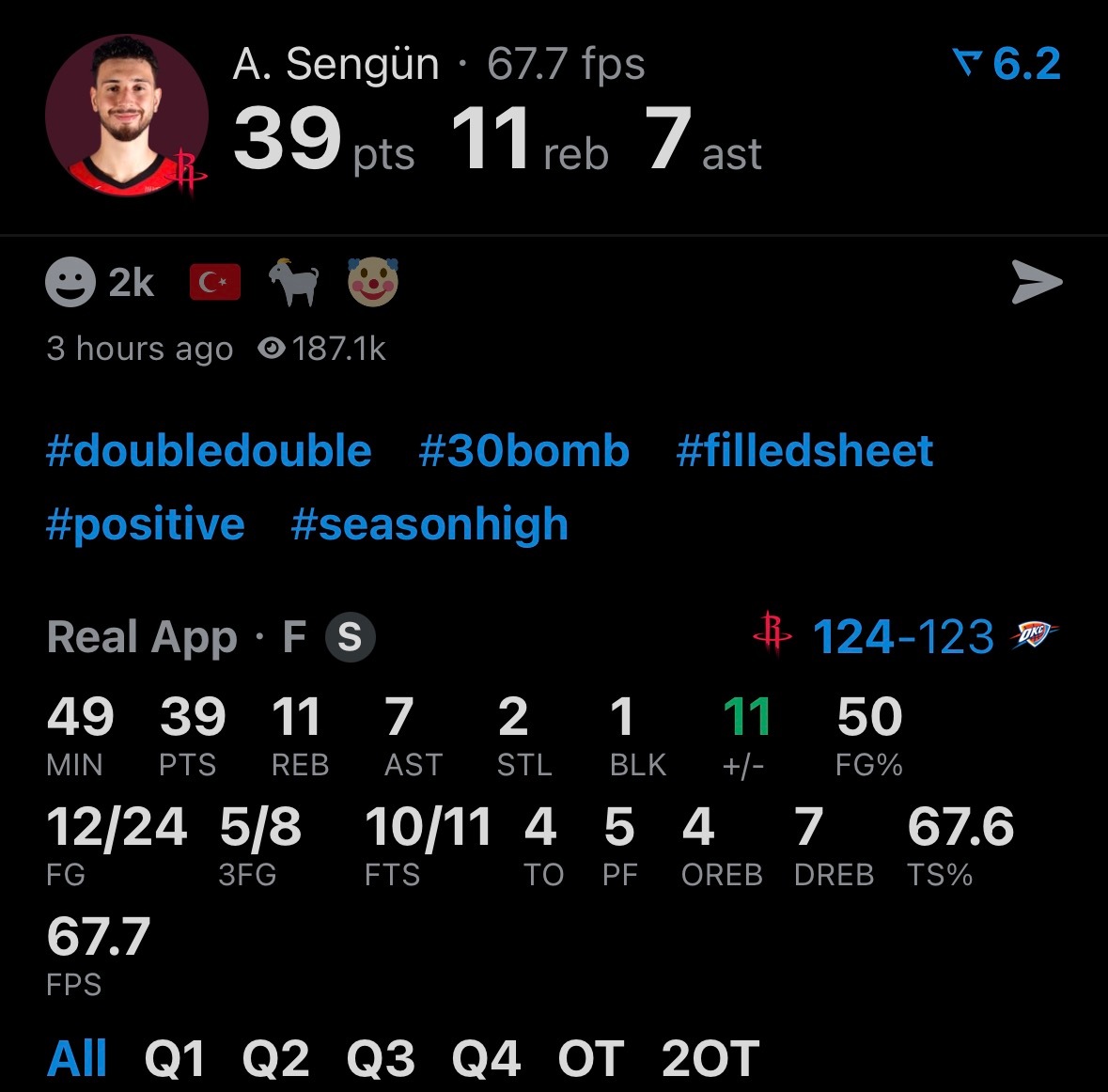Open the #positive hashtag
Image resolution: width=1108 pixels, height=1092 pixels.
146,524
